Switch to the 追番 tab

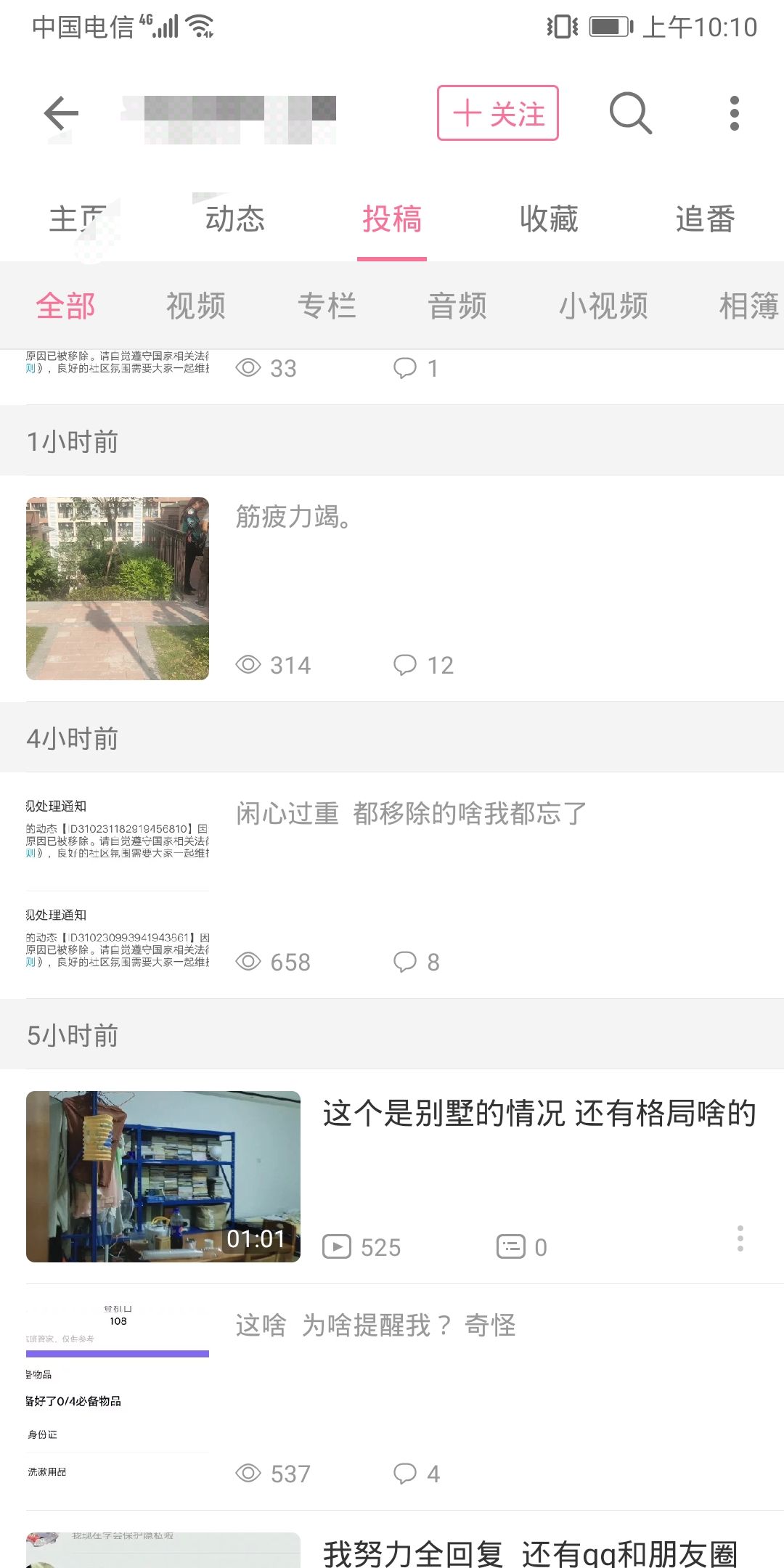pos(706,219)
